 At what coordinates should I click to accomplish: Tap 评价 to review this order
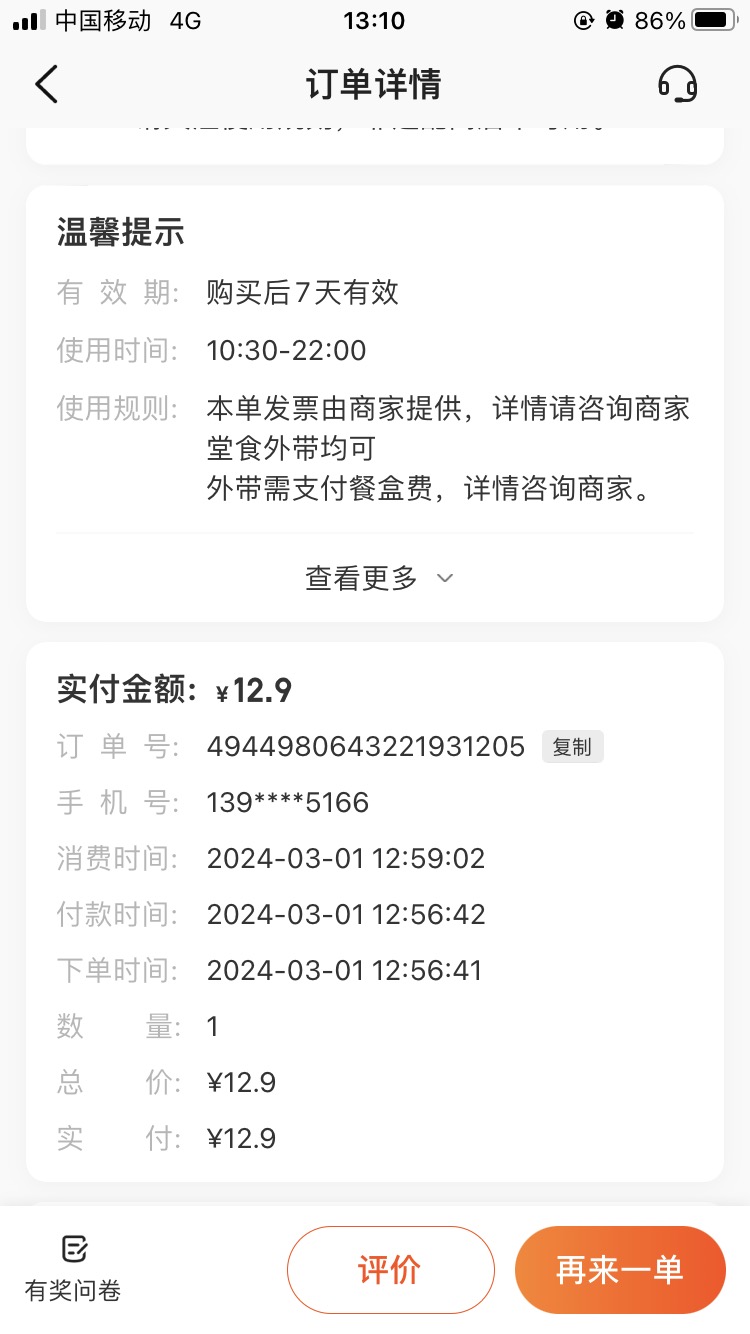[x=391, y=1270]
